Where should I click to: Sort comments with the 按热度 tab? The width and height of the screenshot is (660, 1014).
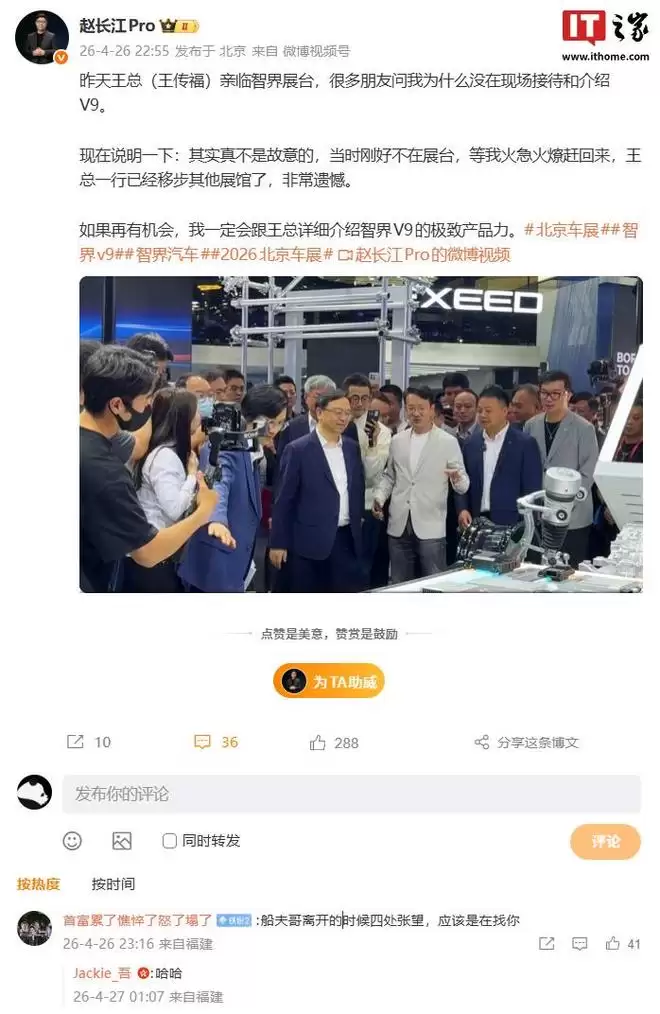tap(38, 884)
